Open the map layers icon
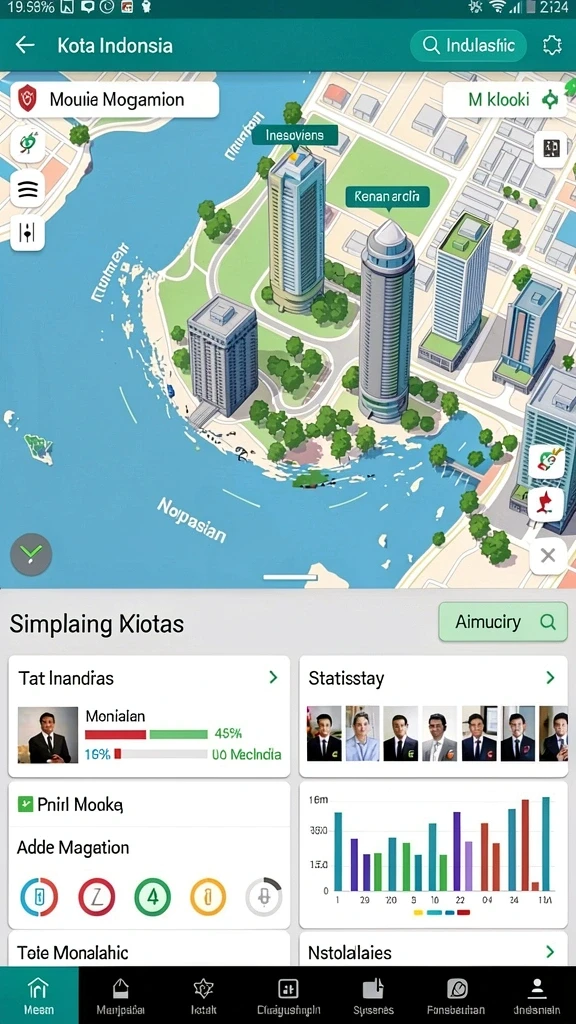Screen dimensions: 576x1024 27,189
